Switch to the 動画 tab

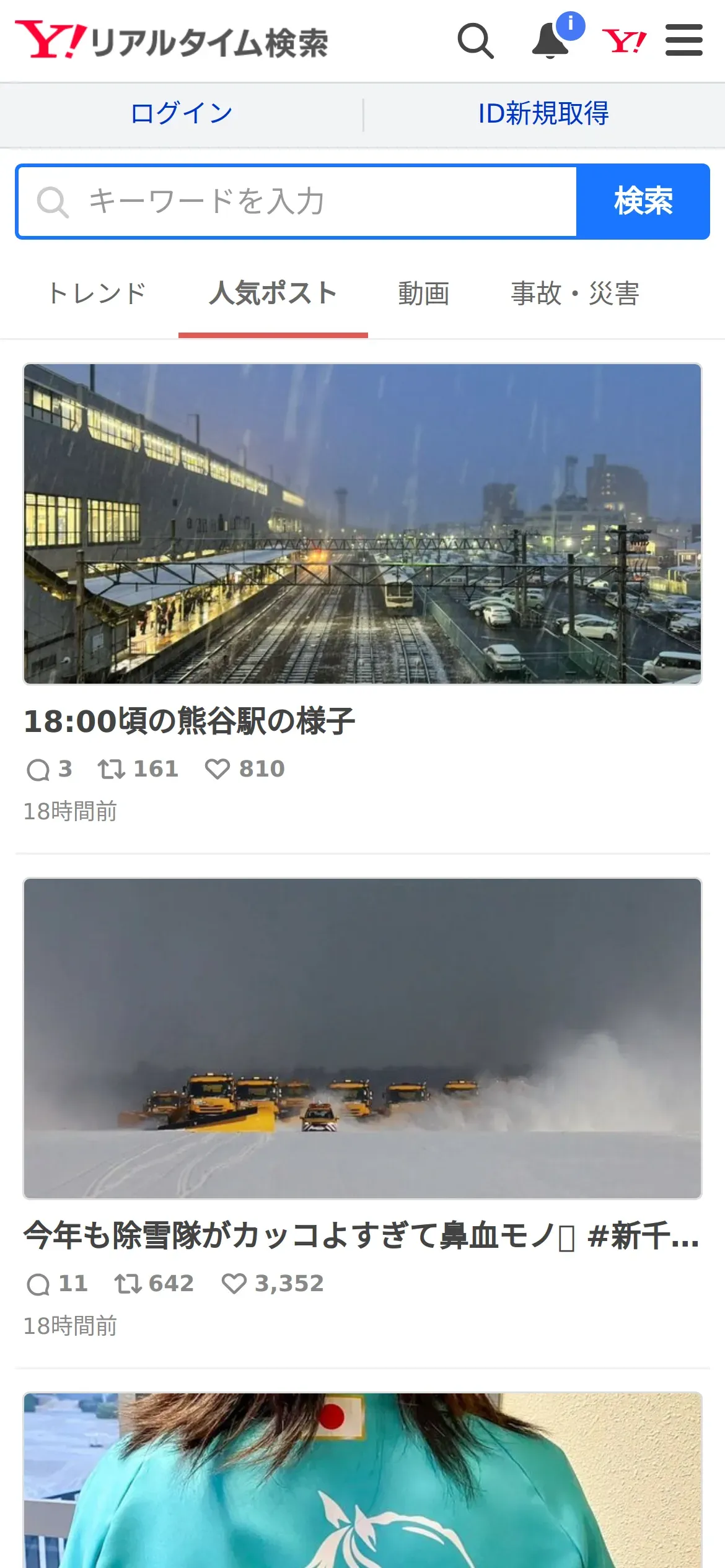[423, 294]
